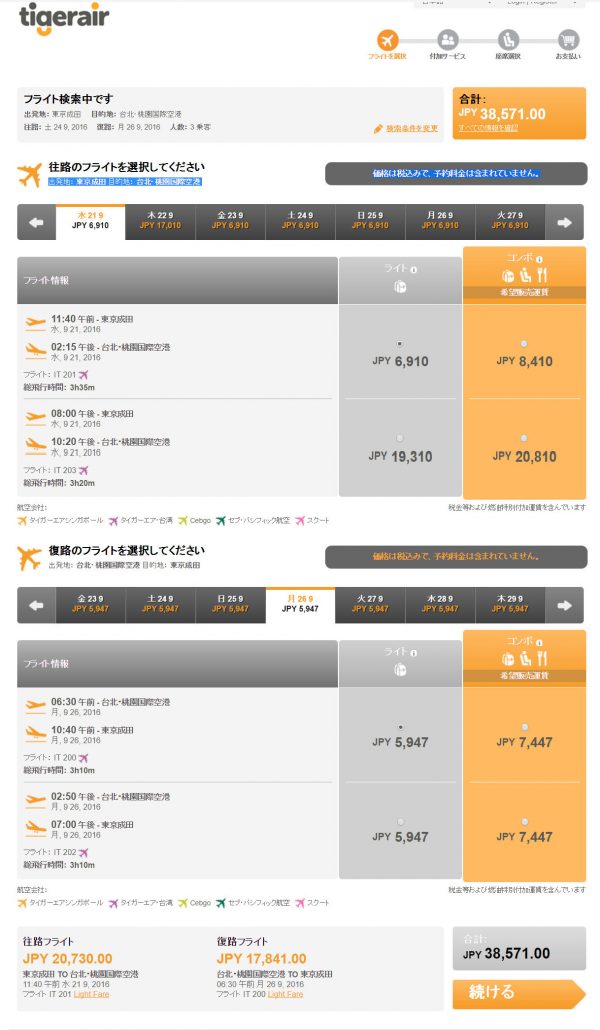Tap the 続ける continue button

click(519, 993)
